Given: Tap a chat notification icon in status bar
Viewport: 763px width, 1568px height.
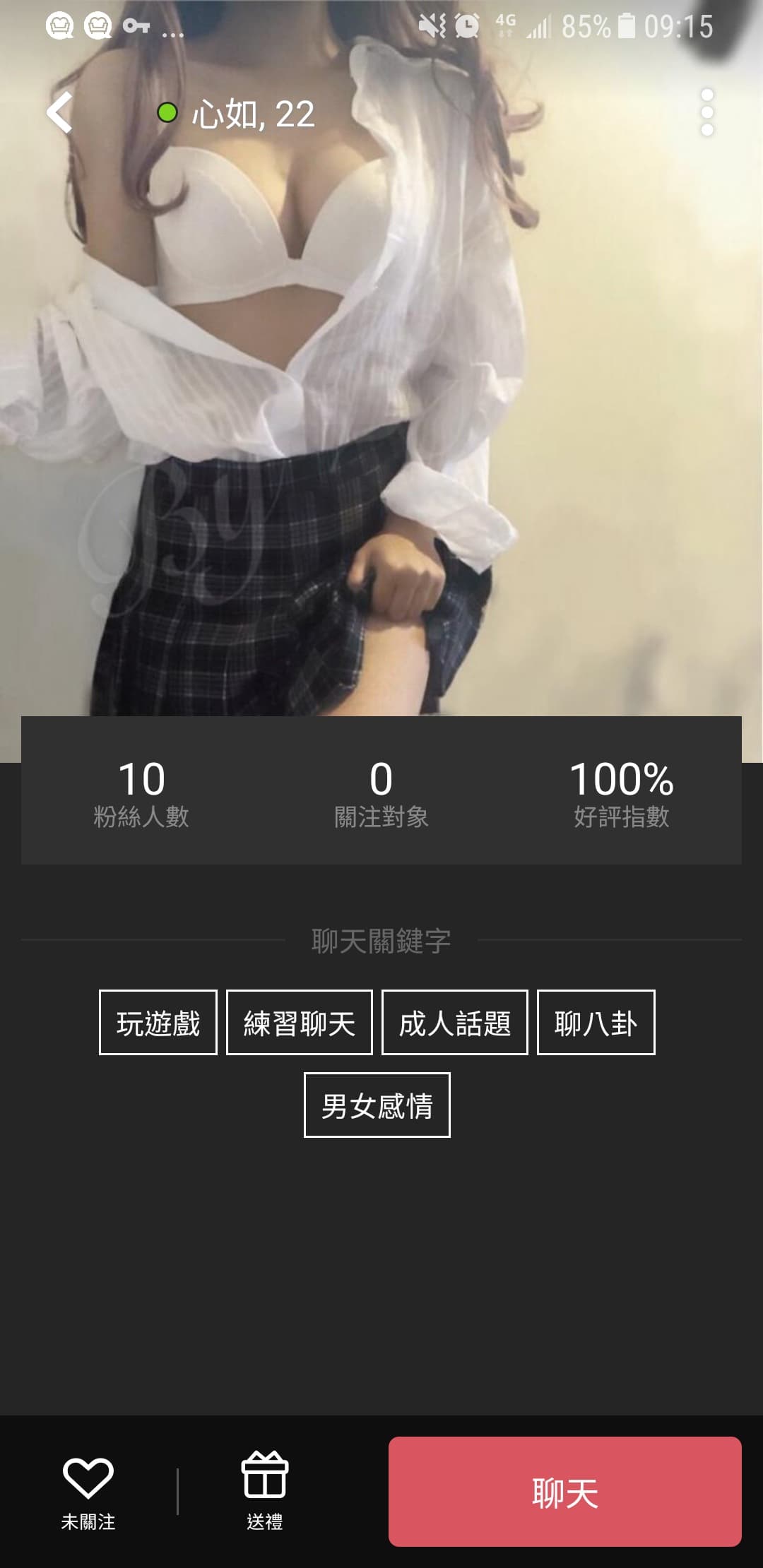Looking at the screenshot, I should 60,27.
